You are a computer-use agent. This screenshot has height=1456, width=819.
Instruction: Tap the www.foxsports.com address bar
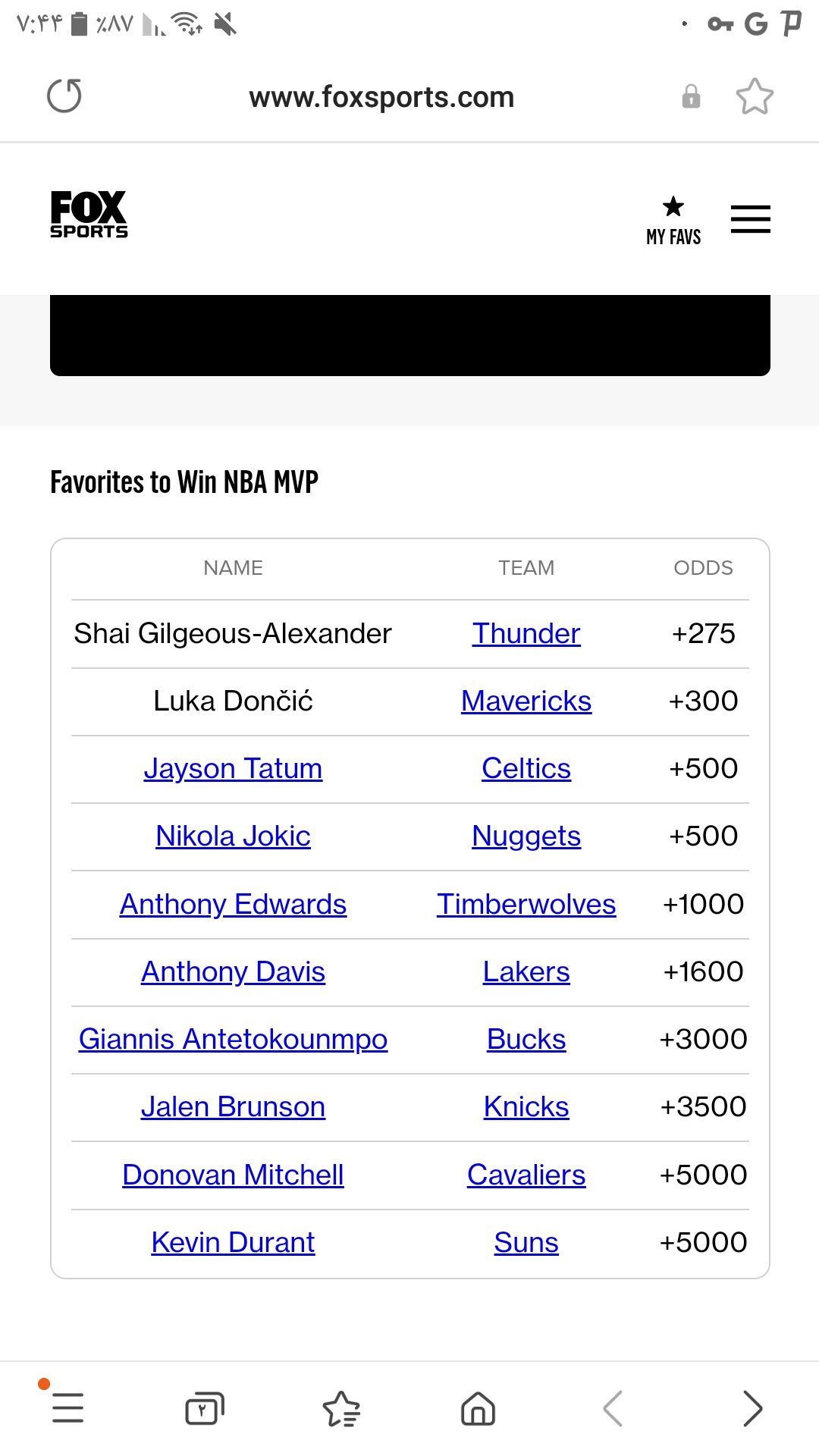[381, 97]
